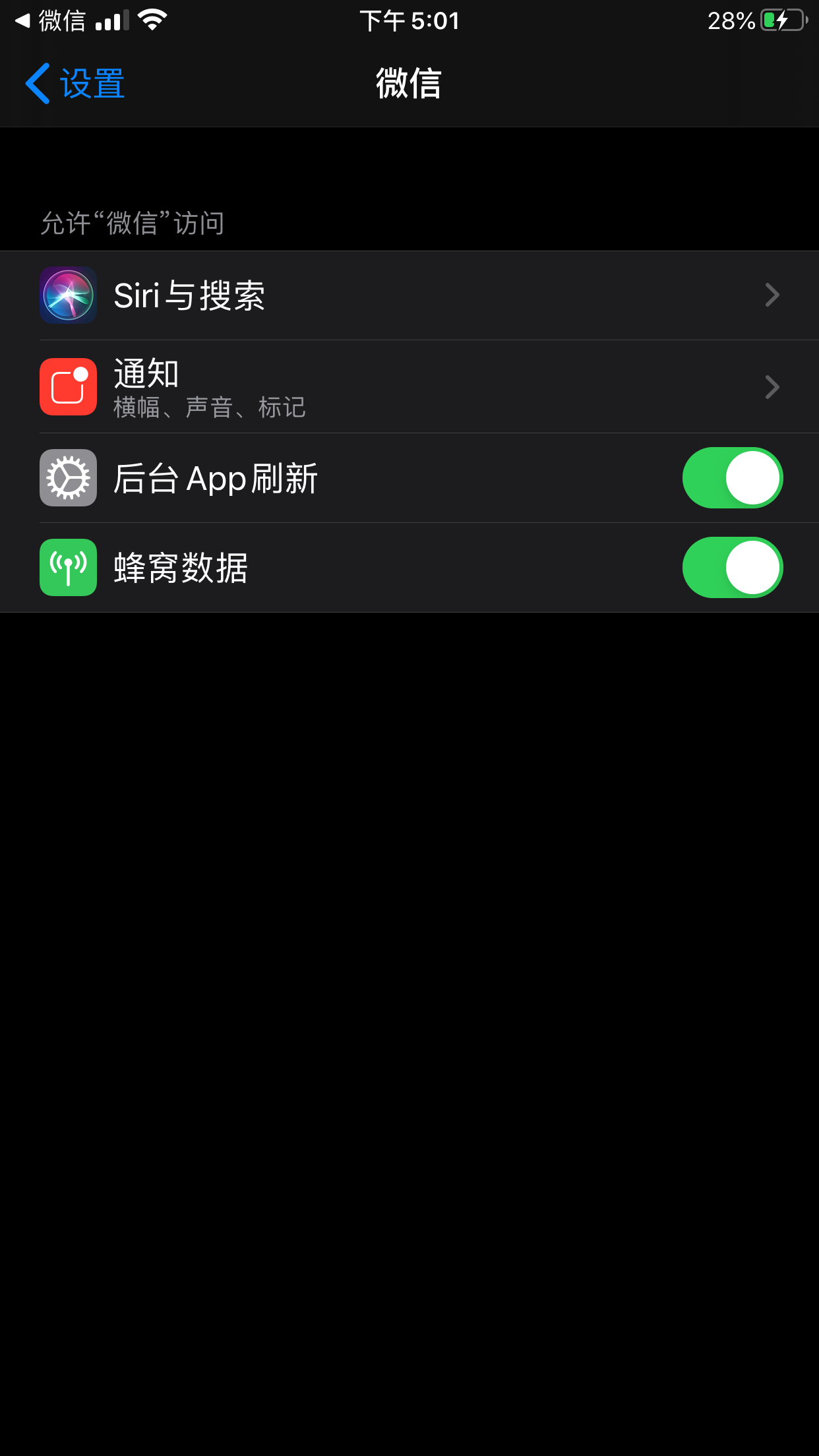The width and height of the screenshot is (819, 1456).
Task: Go back to 设置
Action: [x=75, y=84]
